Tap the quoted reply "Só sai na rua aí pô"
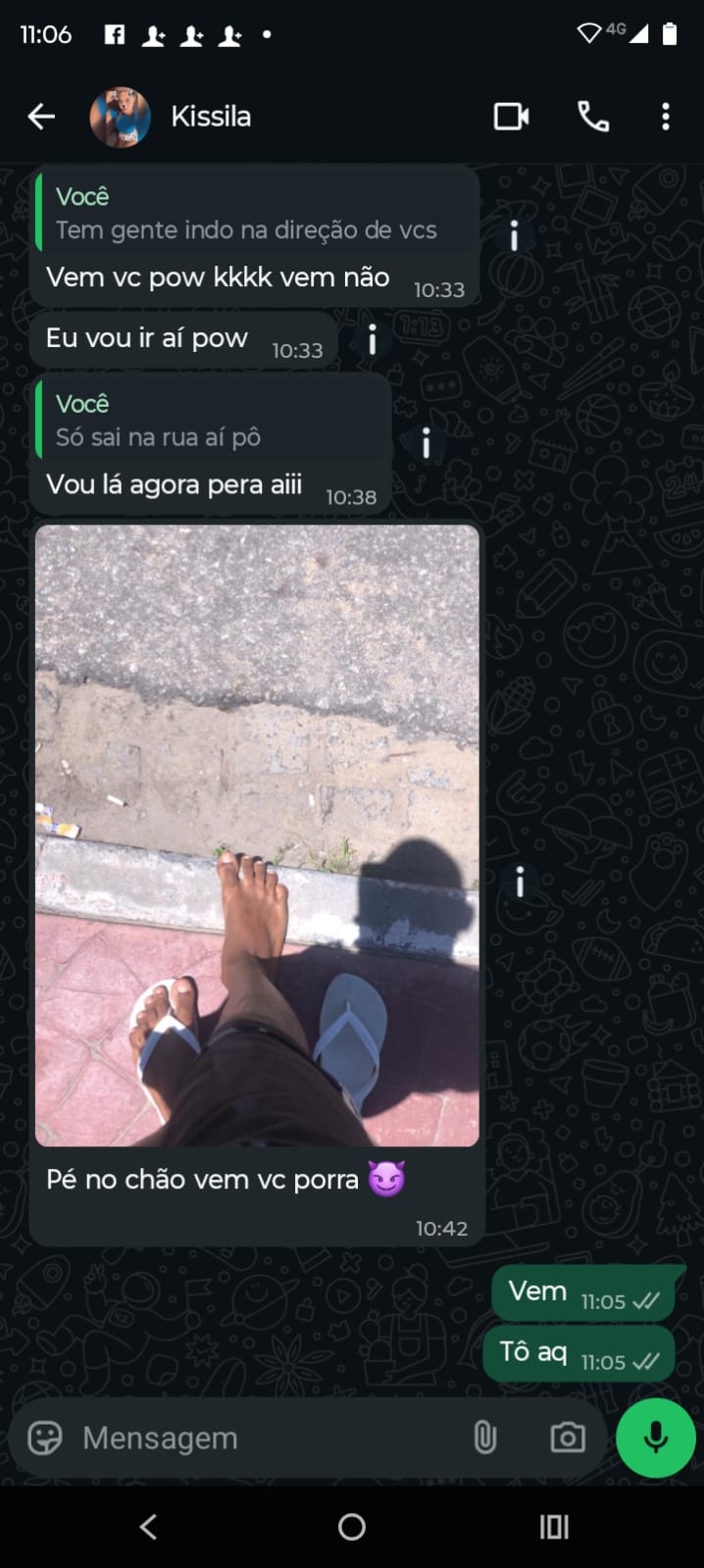Viewport: 704px width, 1568px height. tap(213, 422)
